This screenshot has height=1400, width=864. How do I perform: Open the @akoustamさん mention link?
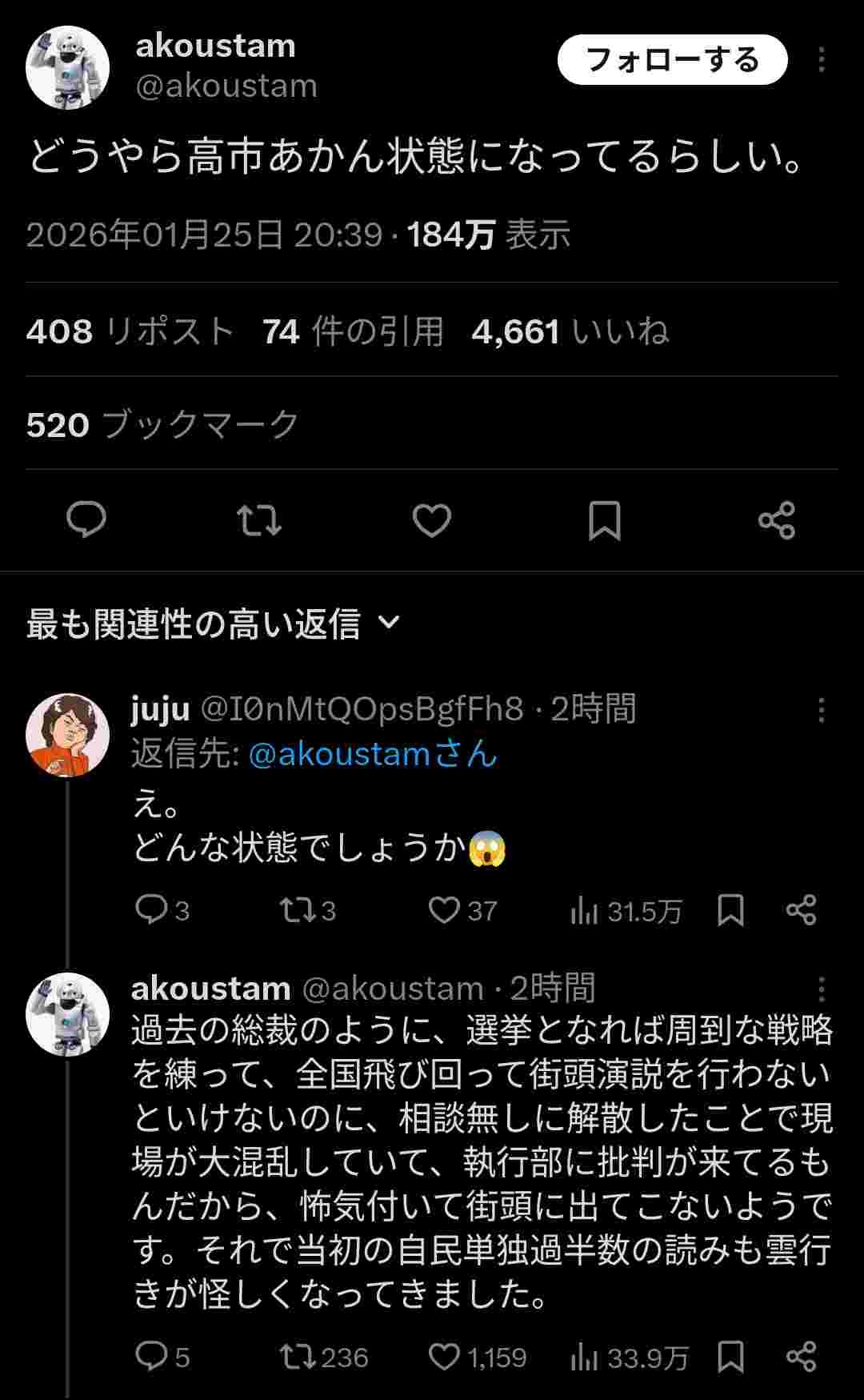373,754
